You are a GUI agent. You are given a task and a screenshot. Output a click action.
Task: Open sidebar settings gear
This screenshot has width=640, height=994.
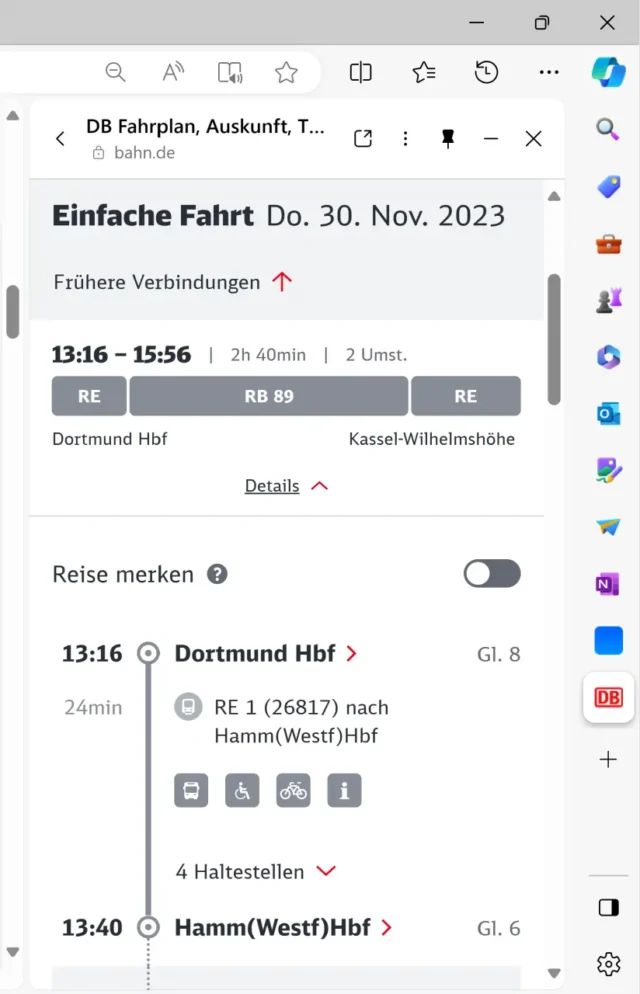point(608,963)
